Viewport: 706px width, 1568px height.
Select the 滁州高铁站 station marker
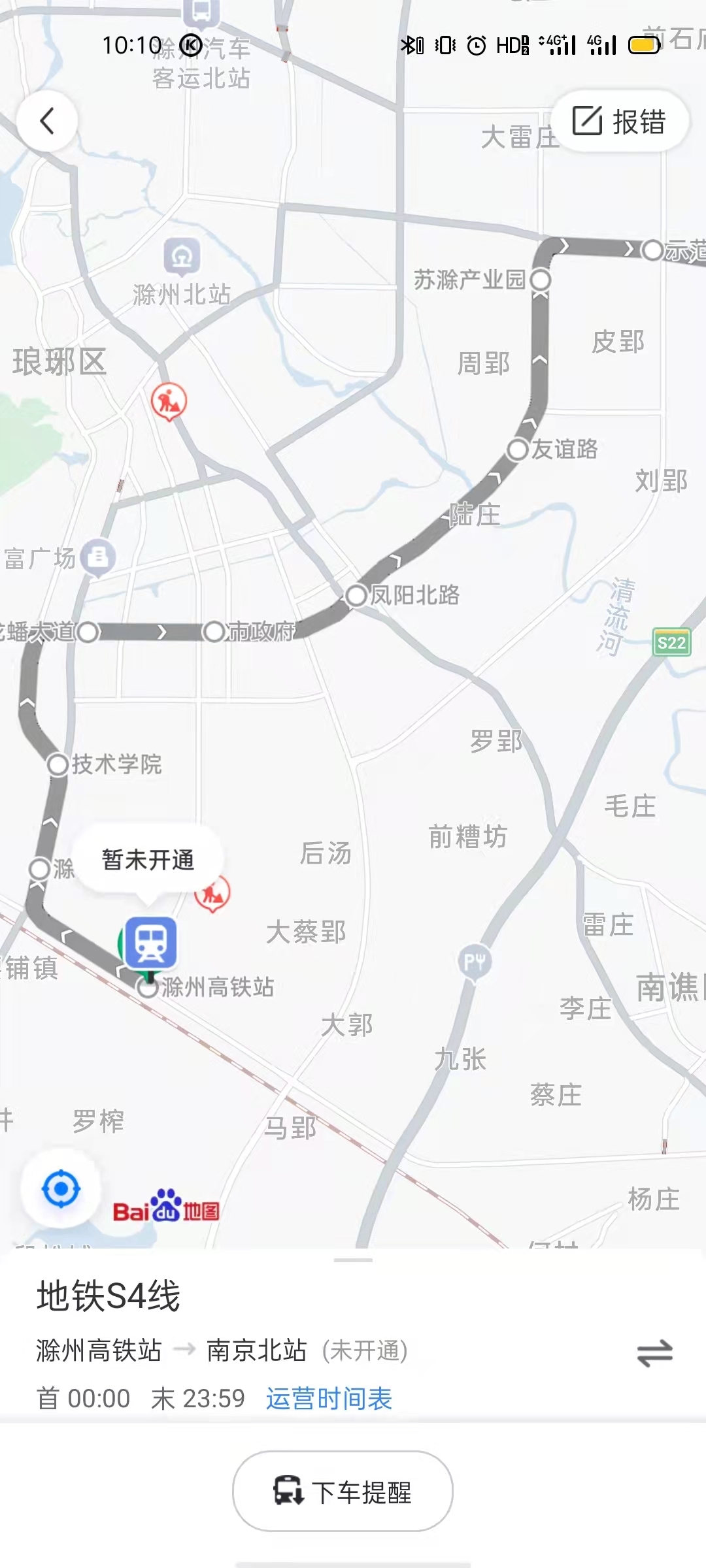tap(151, 943)
